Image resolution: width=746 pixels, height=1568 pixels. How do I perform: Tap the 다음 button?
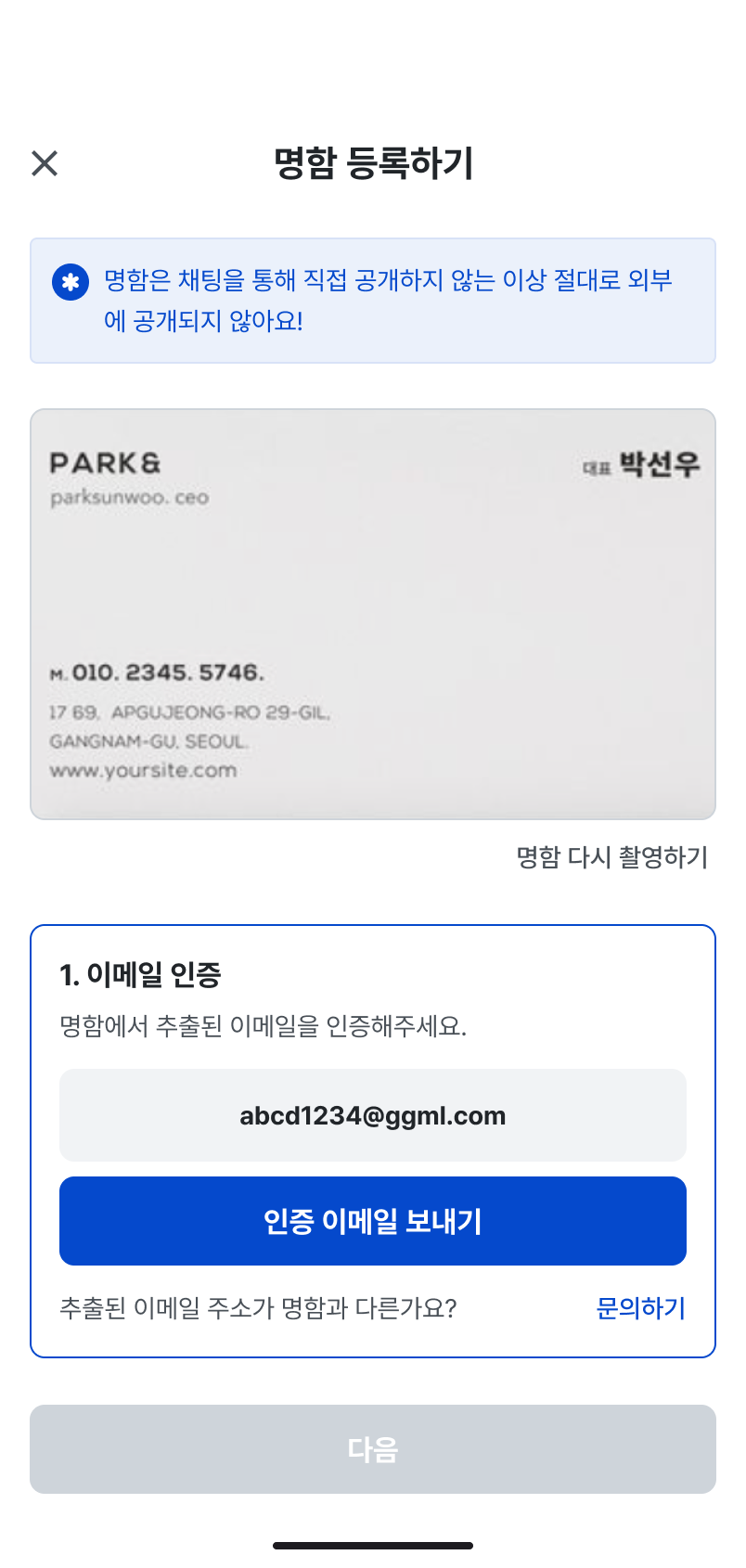click(x=373, y=1449)
